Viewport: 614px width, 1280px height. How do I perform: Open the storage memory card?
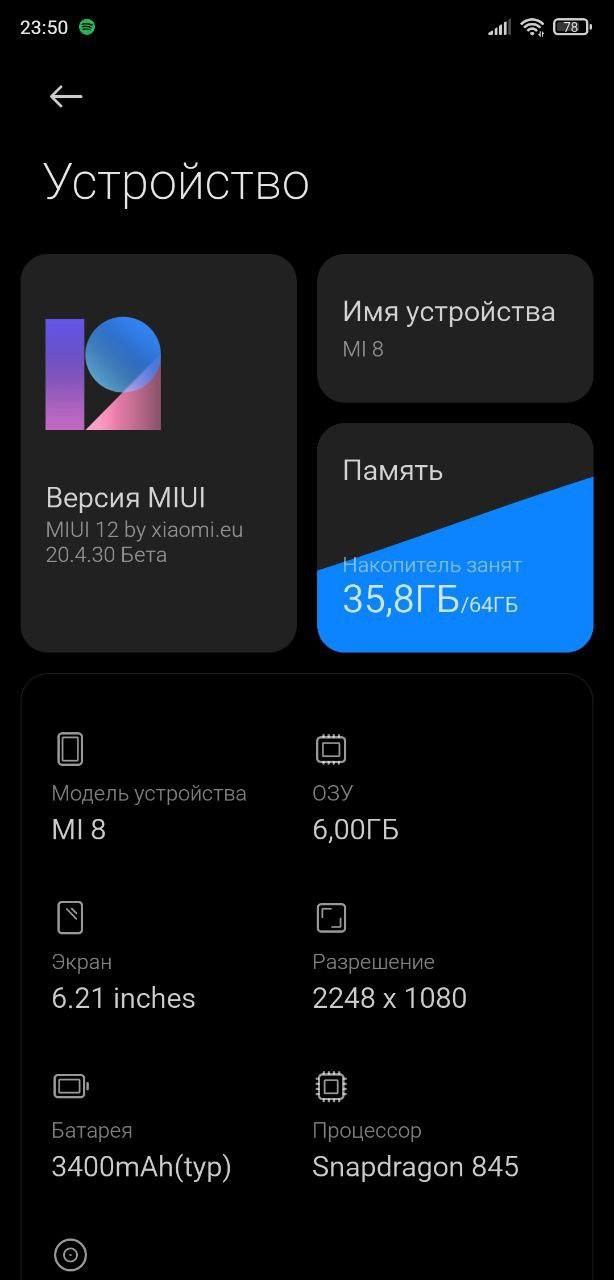[x=455, y=538]
